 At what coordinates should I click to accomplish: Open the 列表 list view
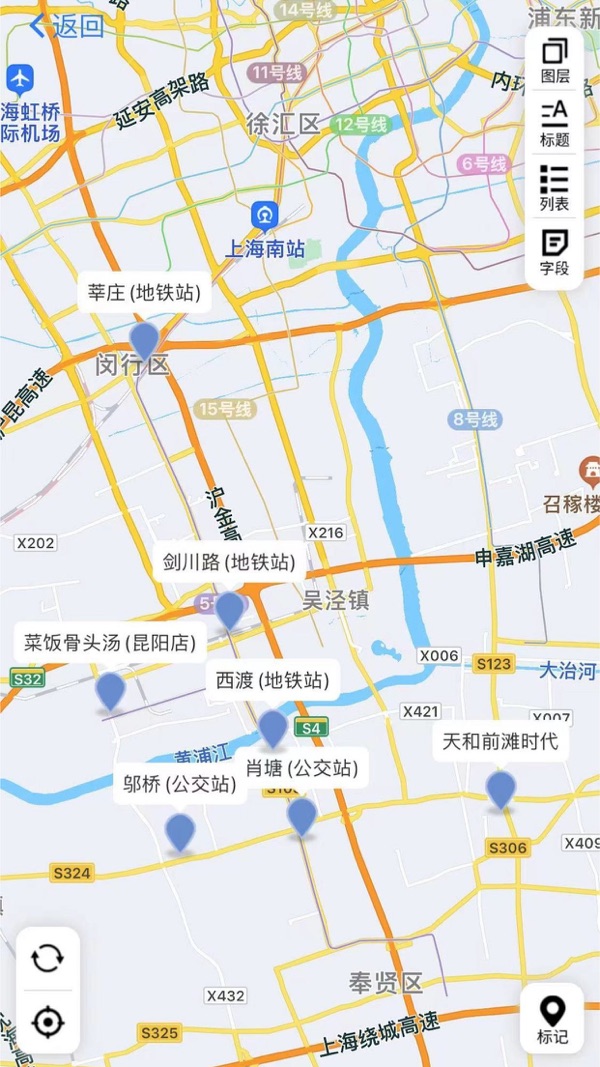pos(555,188)
